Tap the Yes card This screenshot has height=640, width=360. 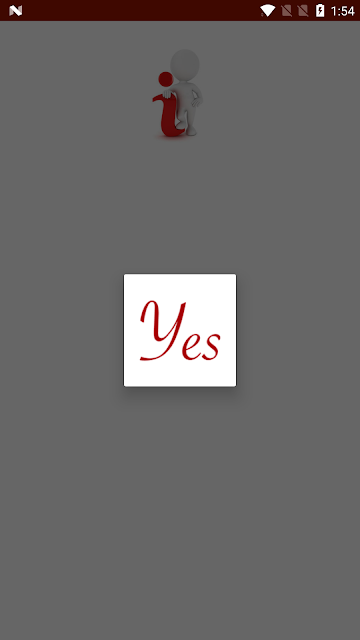pyautogui.click(x=180, y=330)
